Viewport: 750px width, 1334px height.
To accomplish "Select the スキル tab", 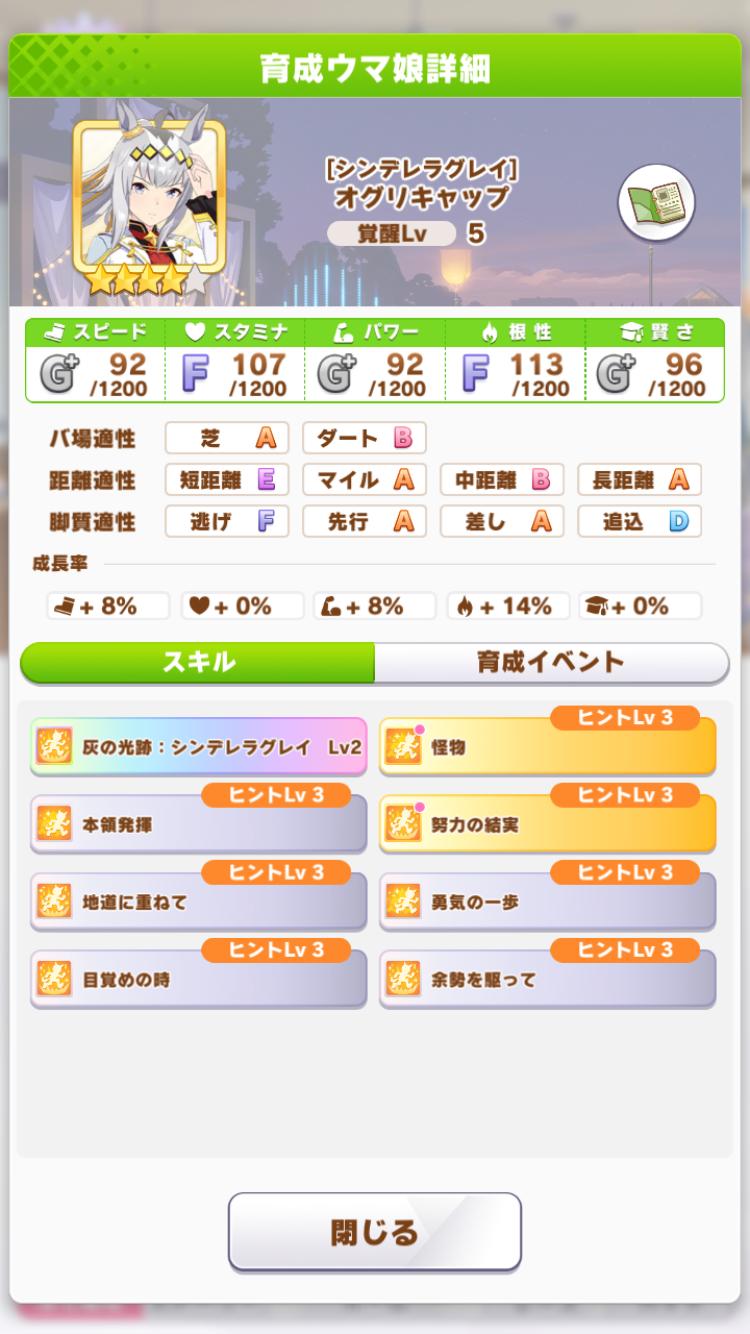I will 198,662.
